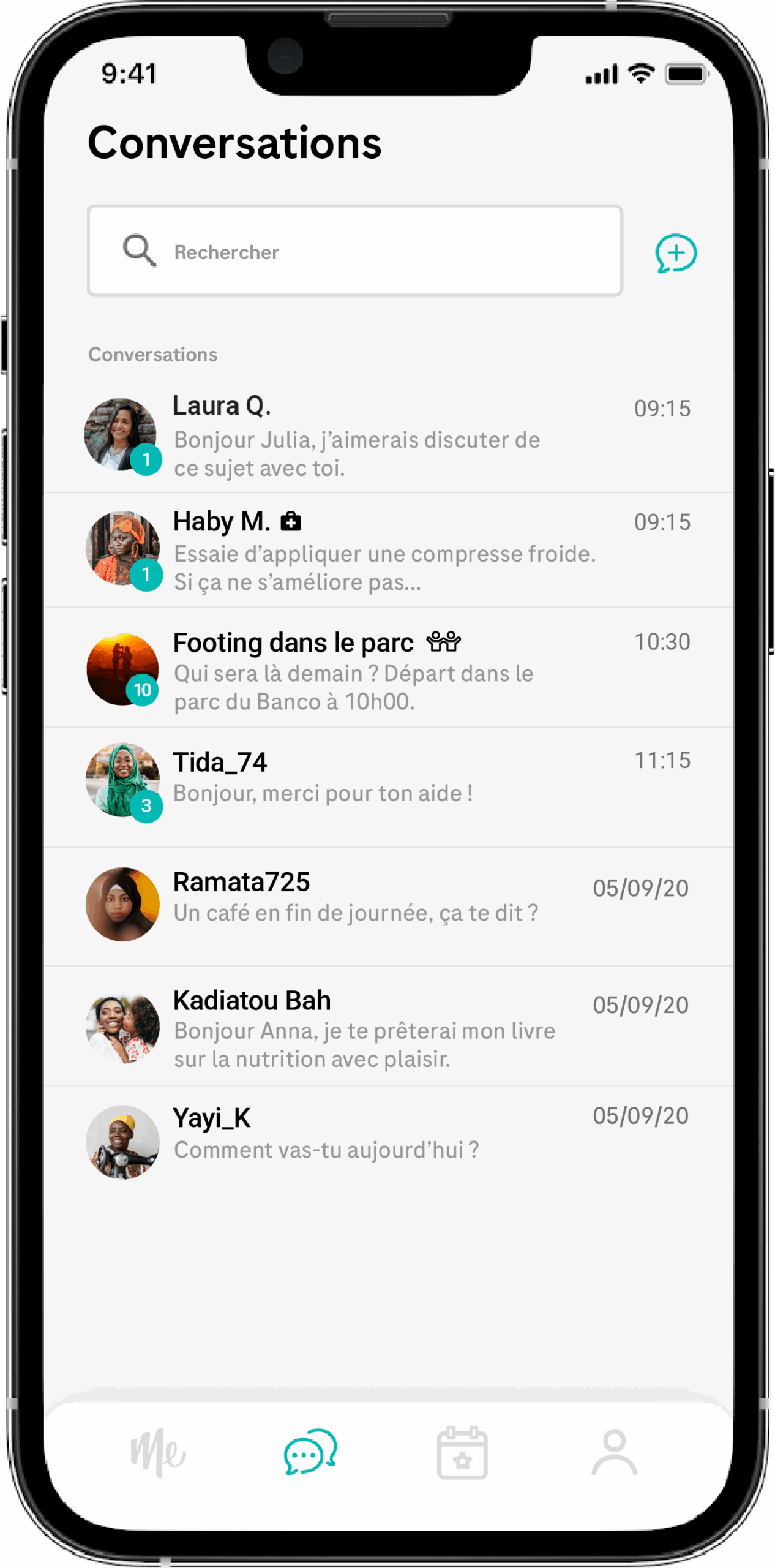
Task: Tap the Rechercher search field
Action: coord(355,252)
